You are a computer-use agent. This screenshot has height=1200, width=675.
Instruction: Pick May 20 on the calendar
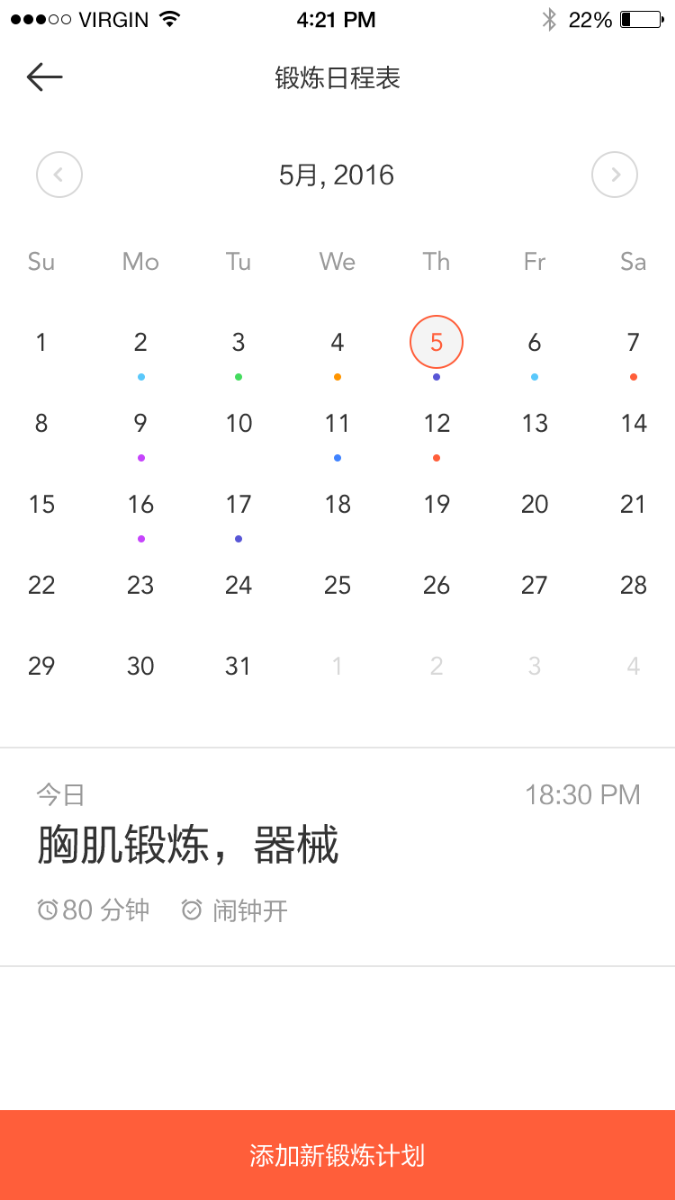click(534, 505)
